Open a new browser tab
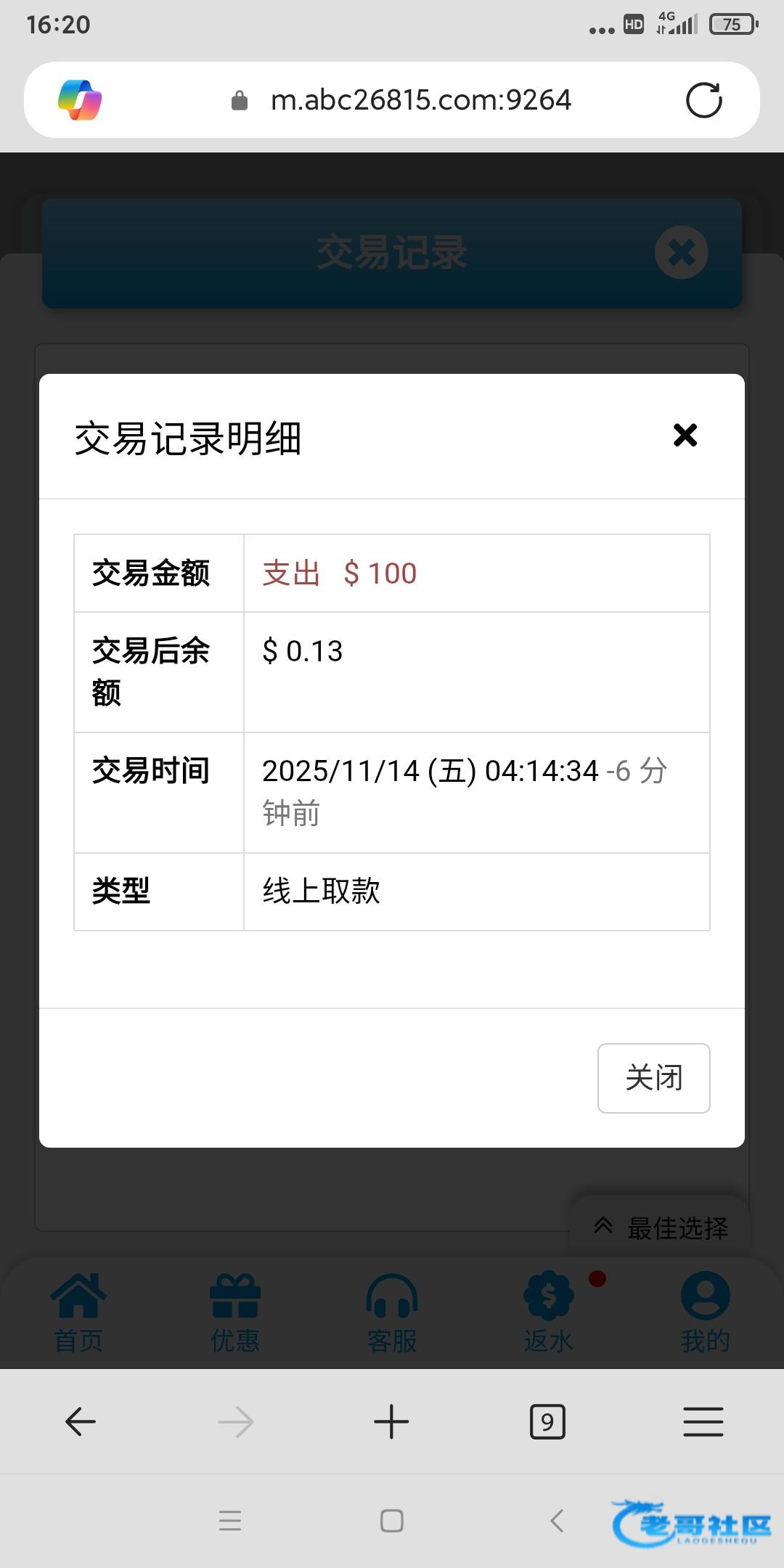 (x=391, y=1421)
